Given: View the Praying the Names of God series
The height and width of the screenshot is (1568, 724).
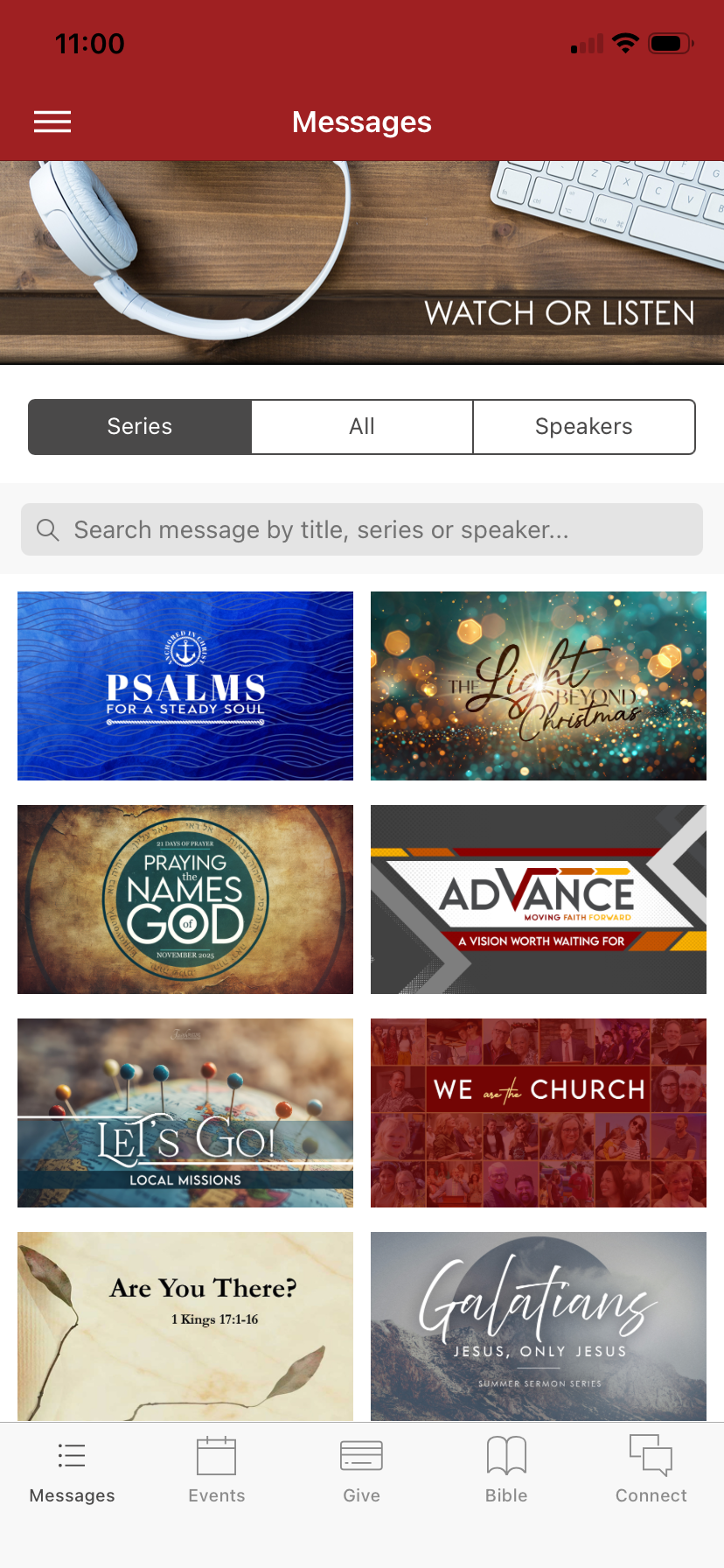Looking at the screenshot, I should coord(185,899).
